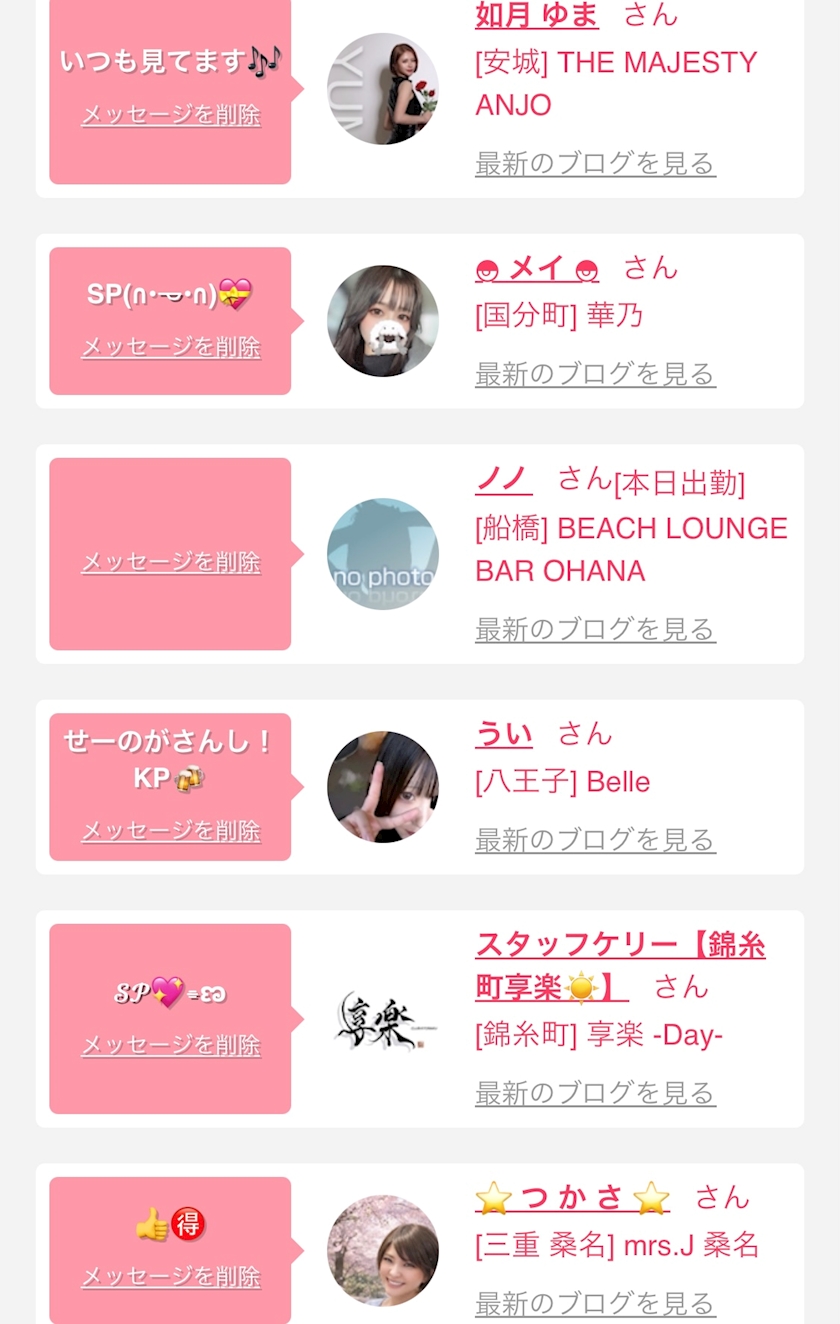Screen dimensions: 840x1324
Task: Delete the message sent to スタッフケリー
Action: pyautogui.click(x=171, y=1045)
